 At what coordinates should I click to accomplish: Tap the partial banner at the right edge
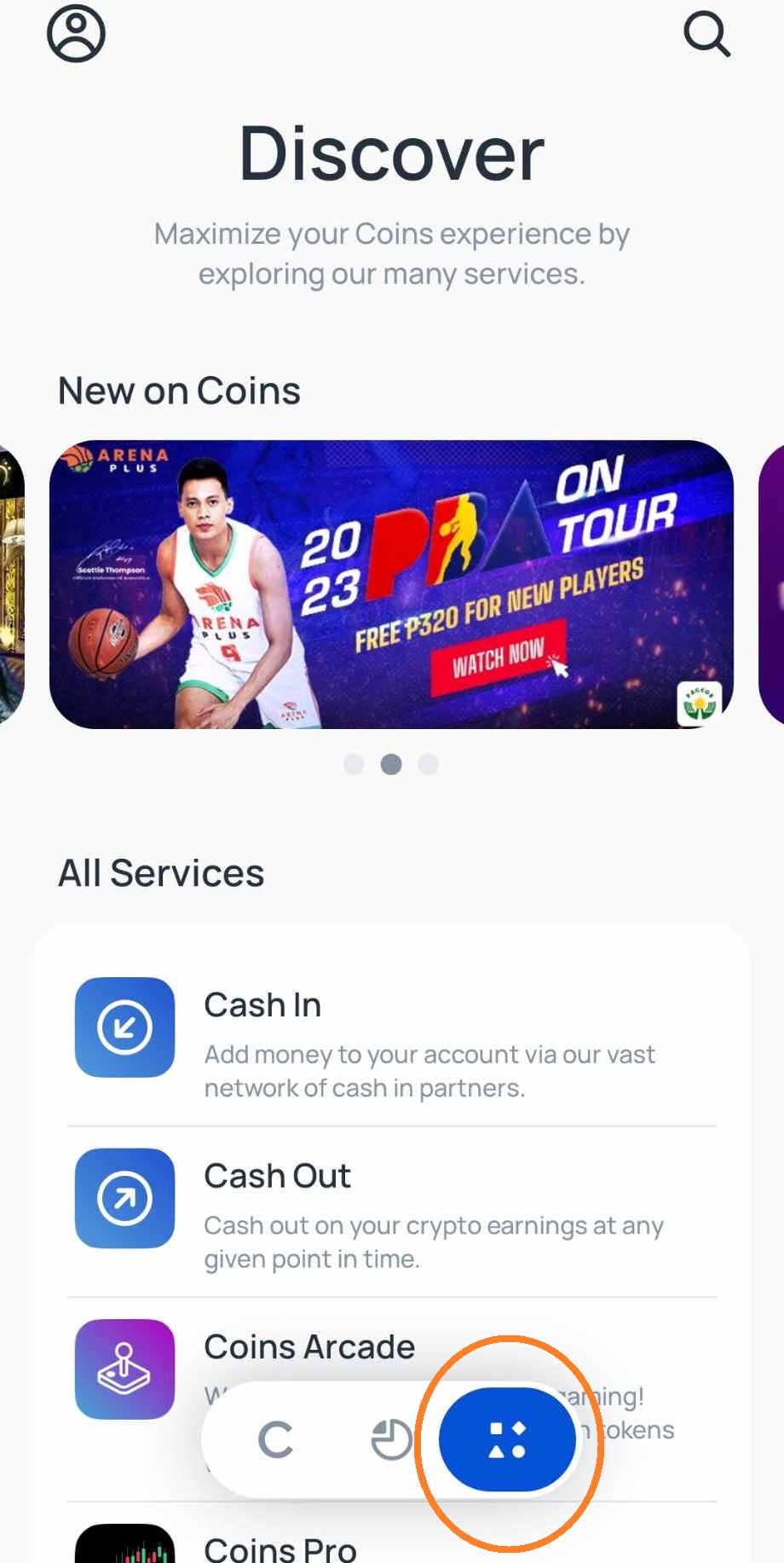pyautogui.click(x=771, y=584)
